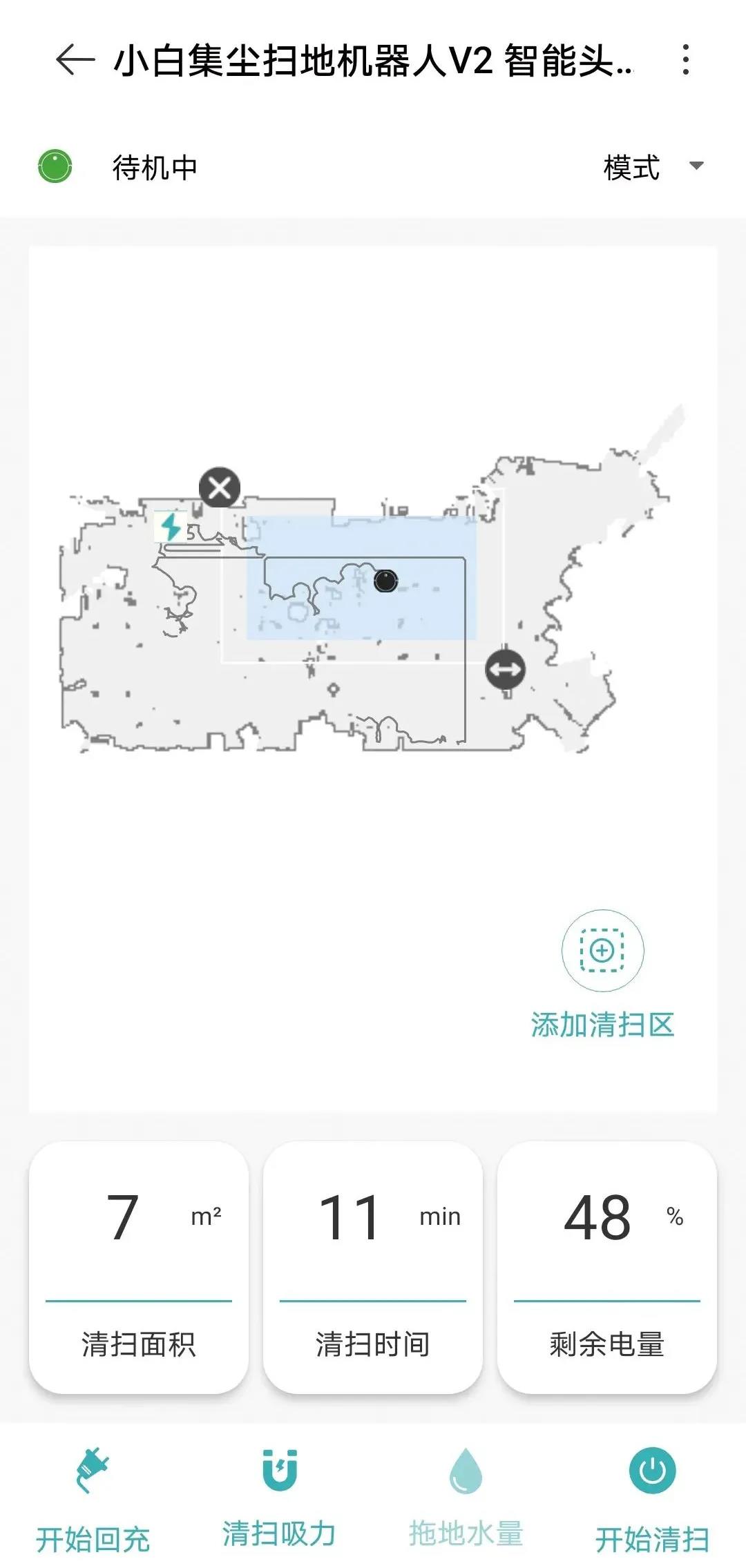Go back using the arrow icon
Viewport: 746px width, 1568px height.
[x=75, y=60]
